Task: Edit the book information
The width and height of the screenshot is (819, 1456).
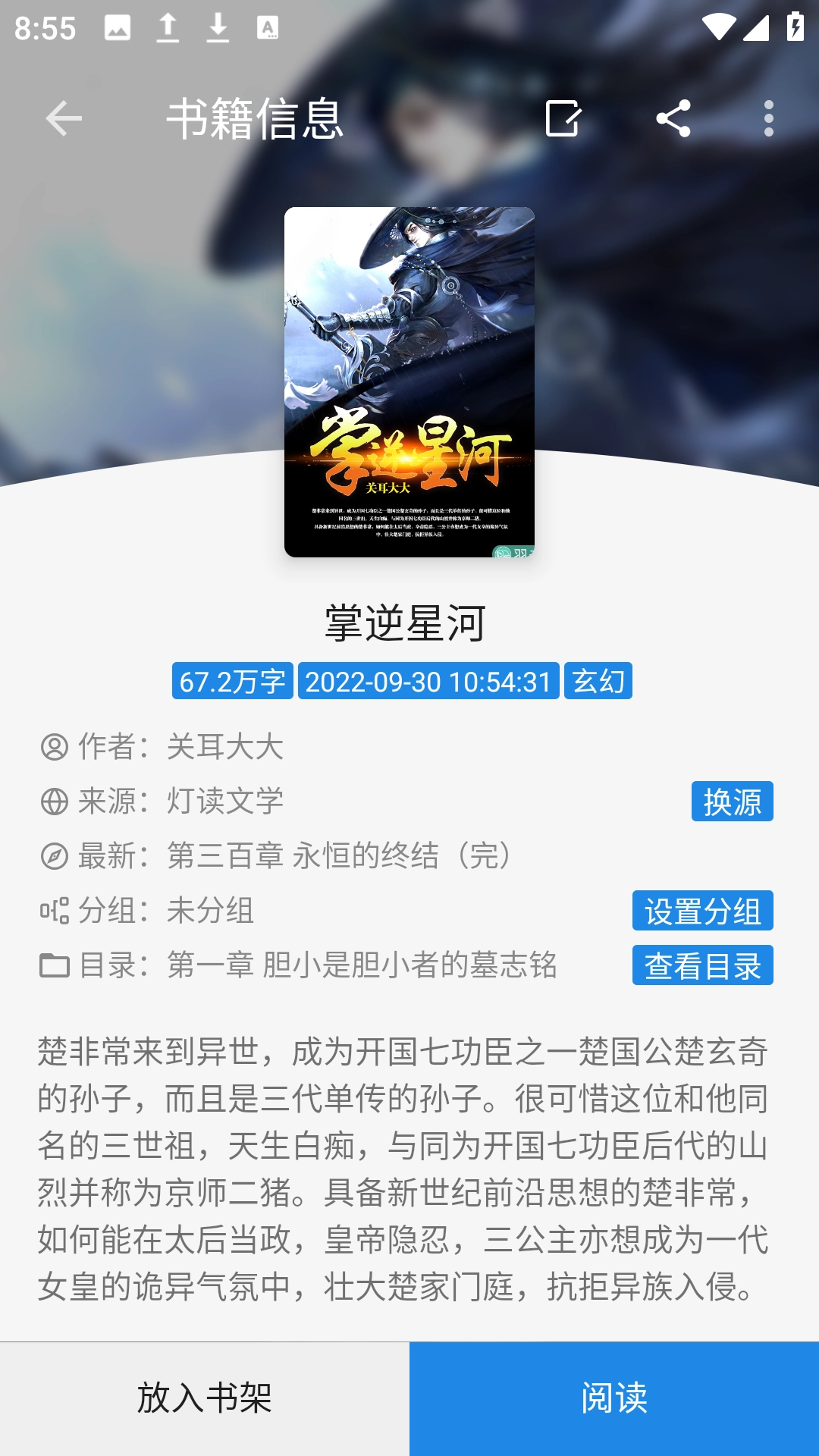Action: (563, 118)
